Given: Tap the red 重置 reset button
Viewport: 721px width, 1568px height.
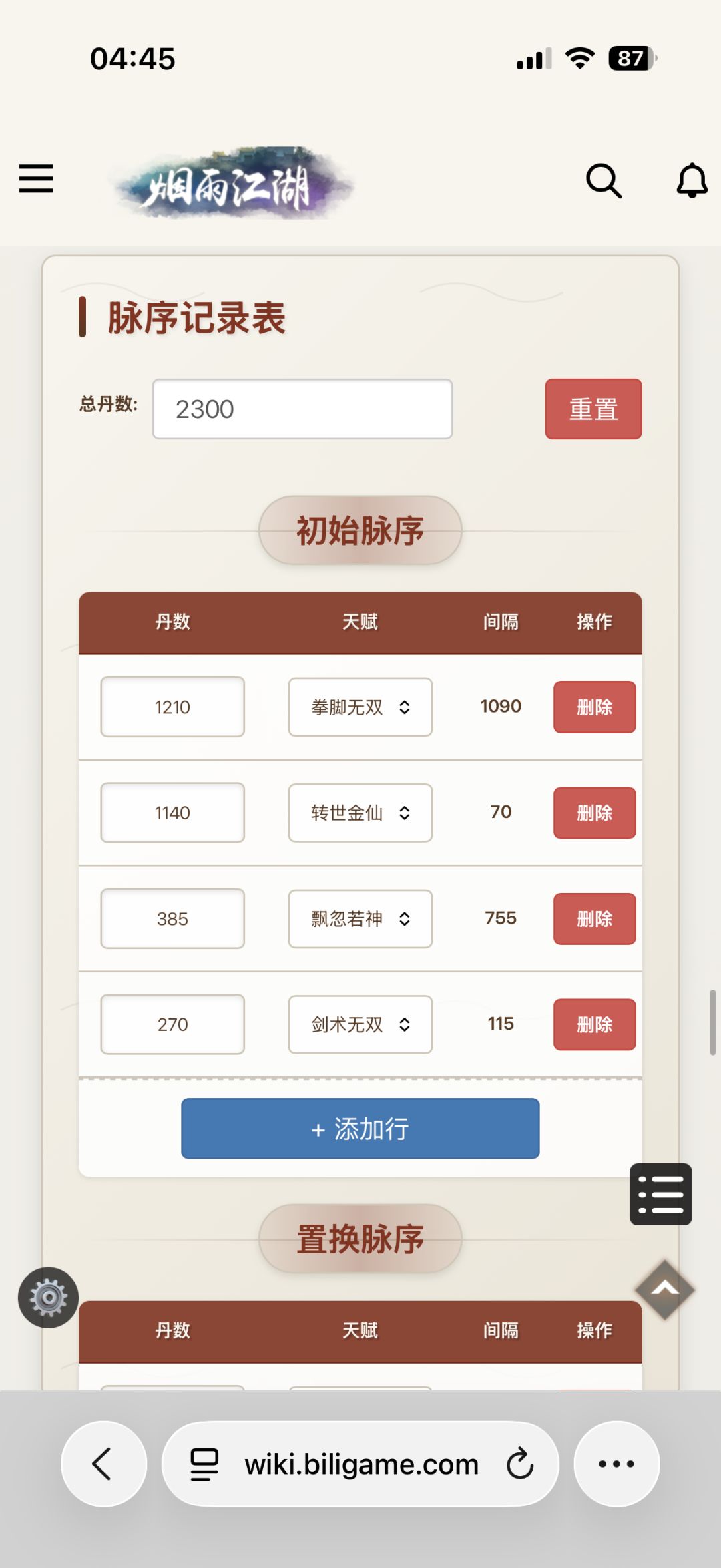Looking at the screenshot, I should [593, 409].
